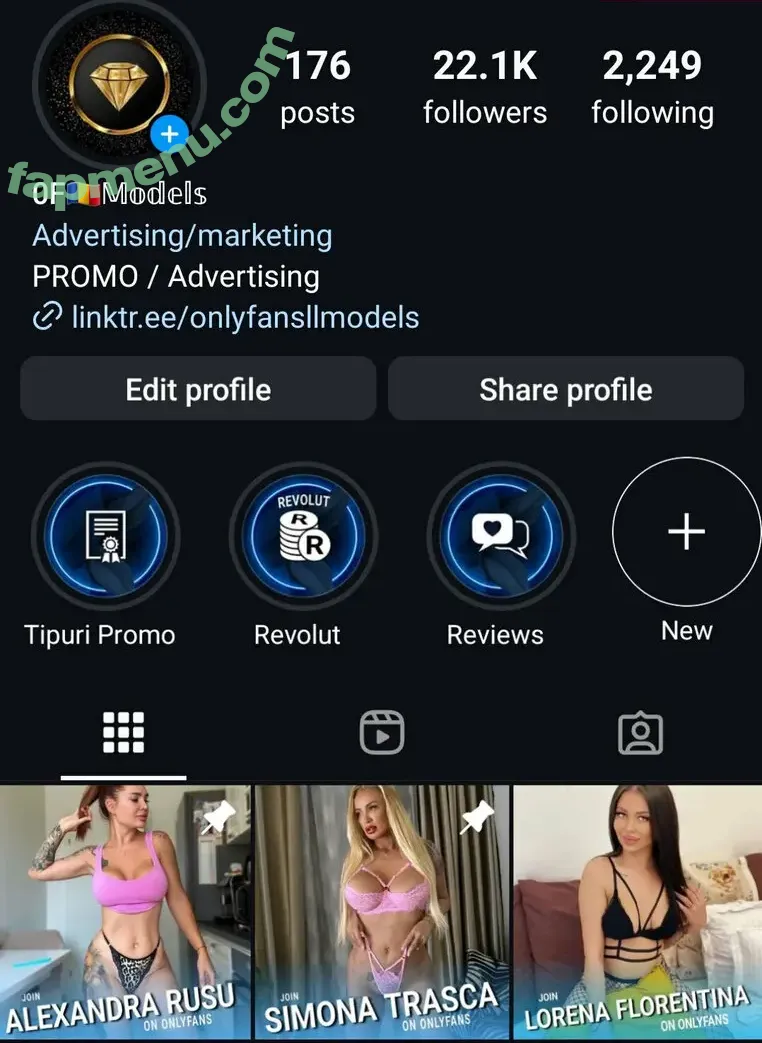Open the linktr.ee/onlyfansllmodels link

(x=245, y=318)
